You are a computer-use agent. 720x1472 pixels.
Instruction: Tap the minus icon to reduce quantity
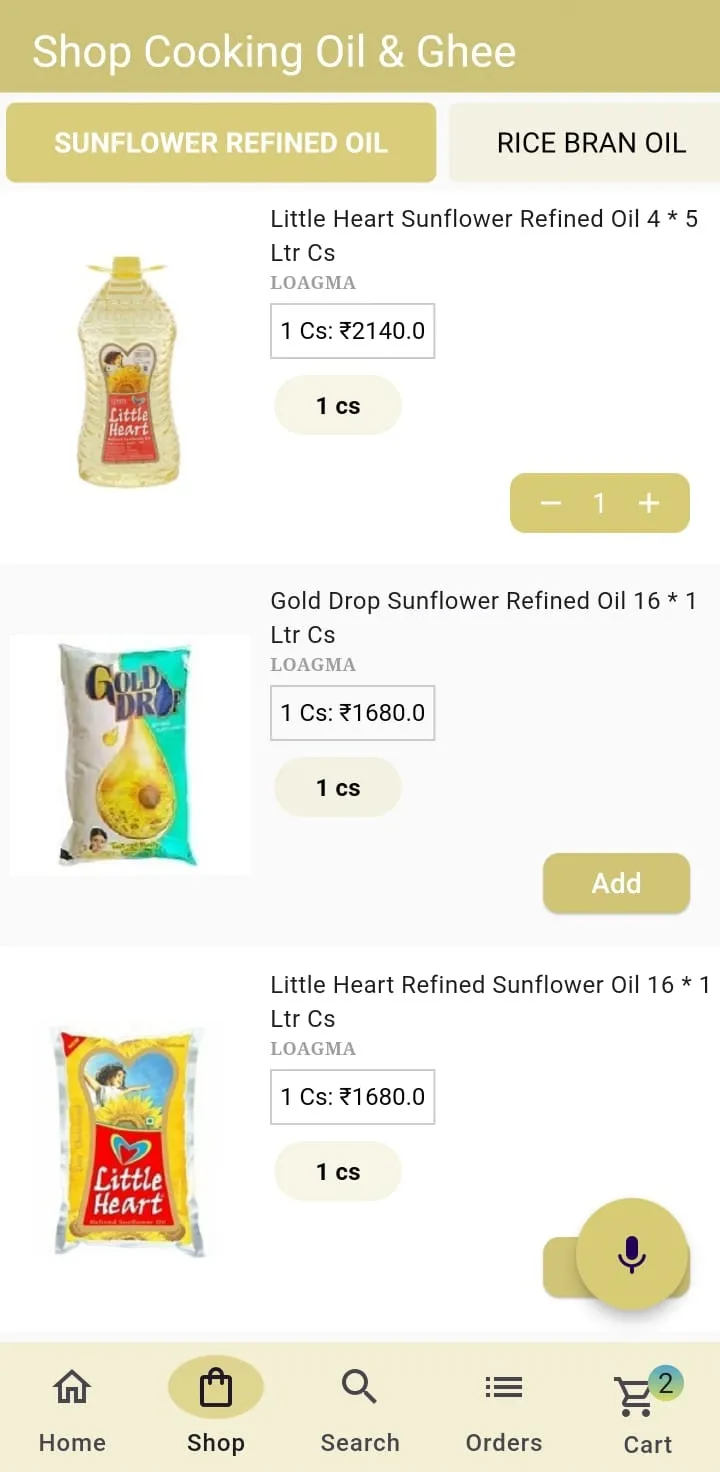pos(551,503)
